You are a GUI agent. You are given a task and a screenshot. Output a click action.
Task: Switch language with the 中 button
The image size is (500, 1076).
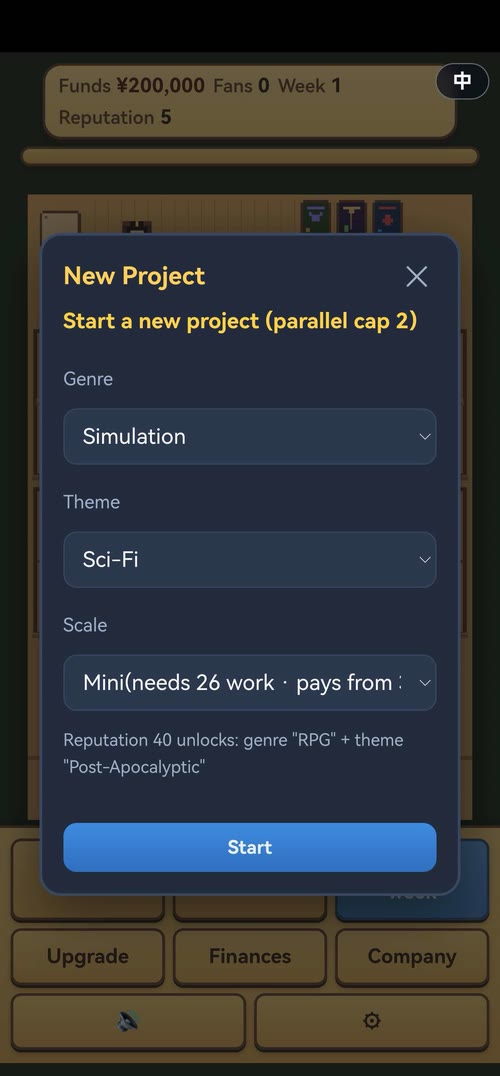point(462,82)
